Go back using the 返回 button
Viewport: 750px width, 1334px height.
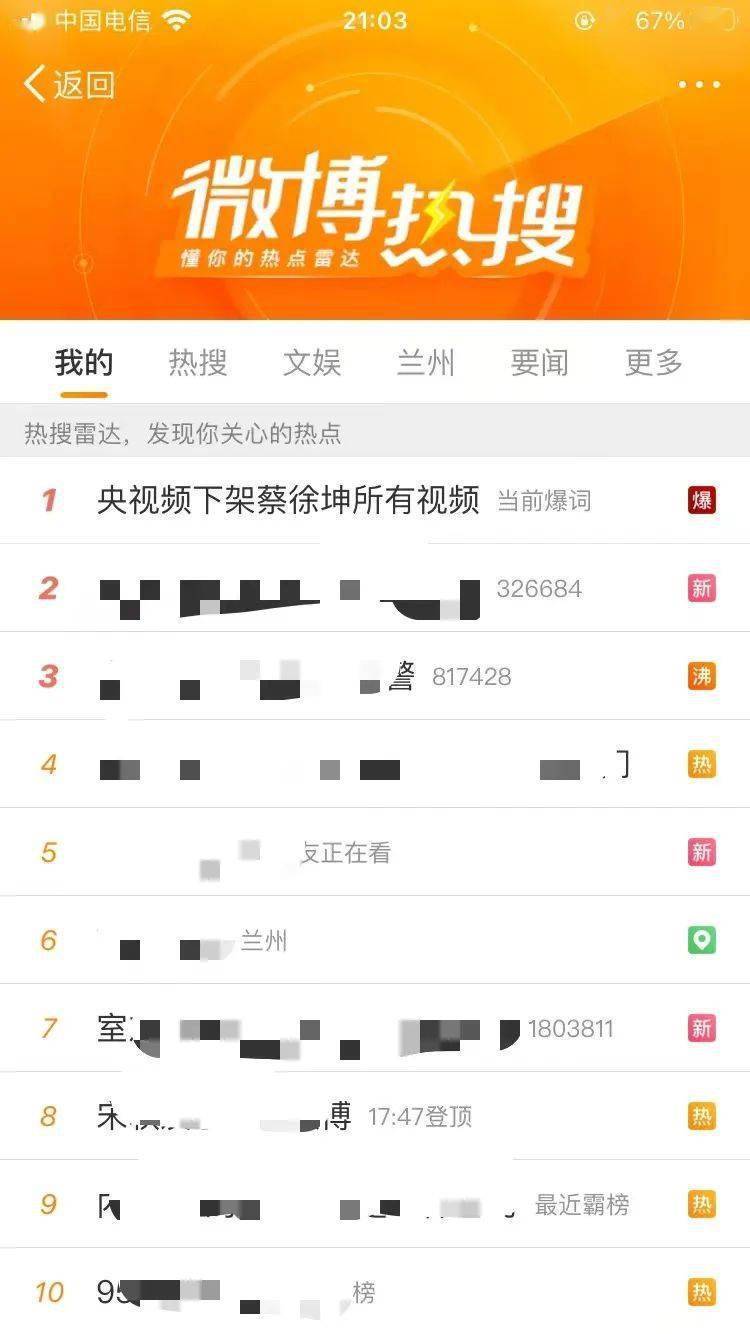[70, 85]
